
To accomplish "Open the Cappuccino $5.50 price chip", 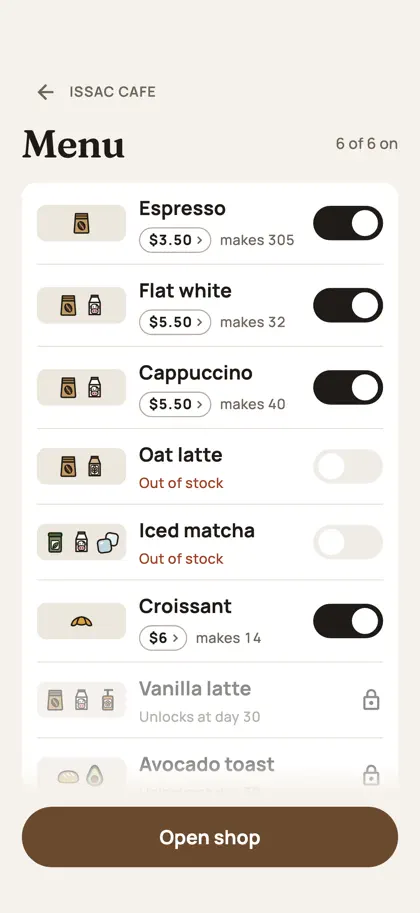I will click(x=175, y=404).
